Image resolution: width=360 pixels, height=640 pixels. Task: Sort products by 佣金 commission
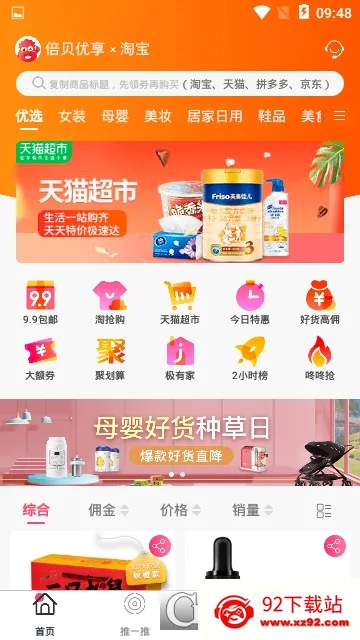[x=109, y=510]
